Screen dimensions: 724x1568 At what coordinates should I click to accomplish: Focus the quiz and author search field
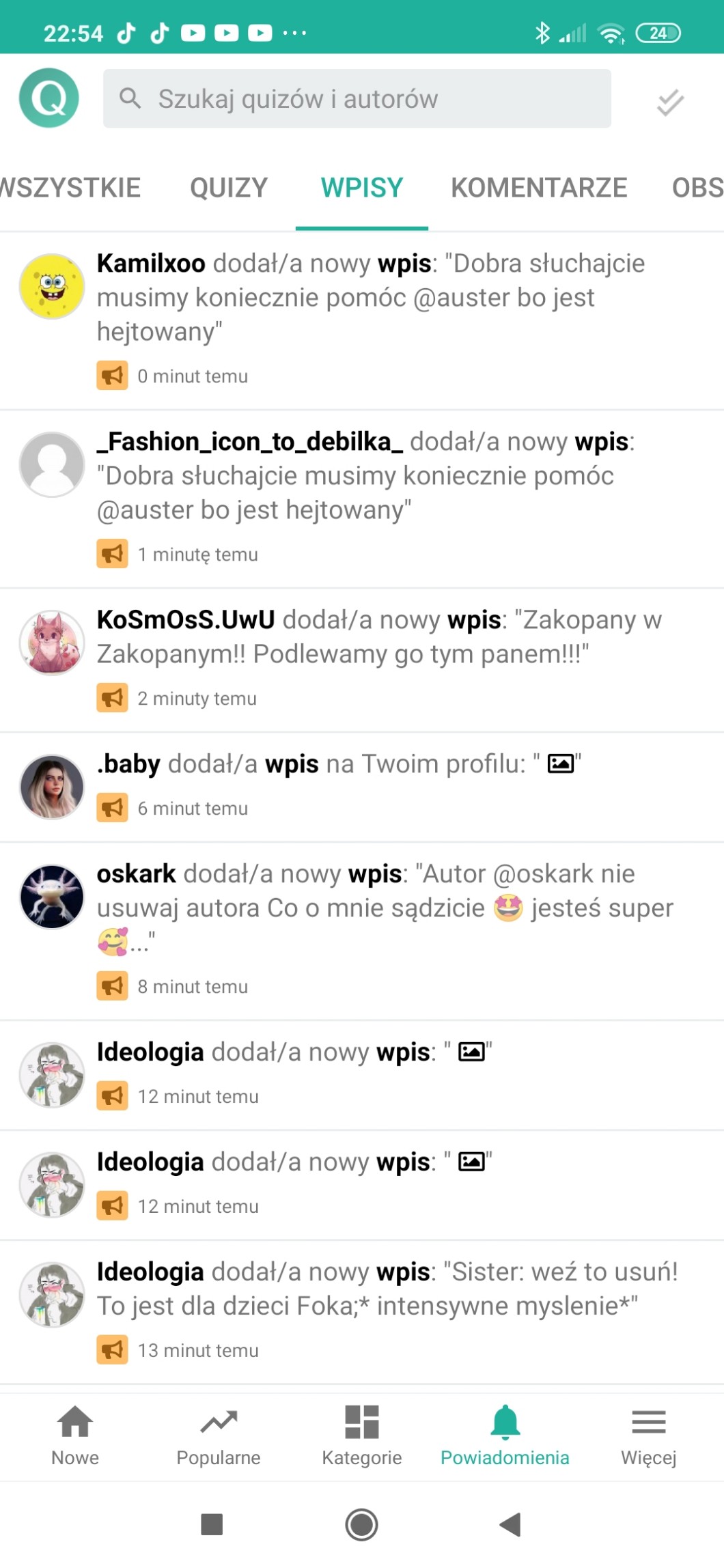[x=357, y=98]
